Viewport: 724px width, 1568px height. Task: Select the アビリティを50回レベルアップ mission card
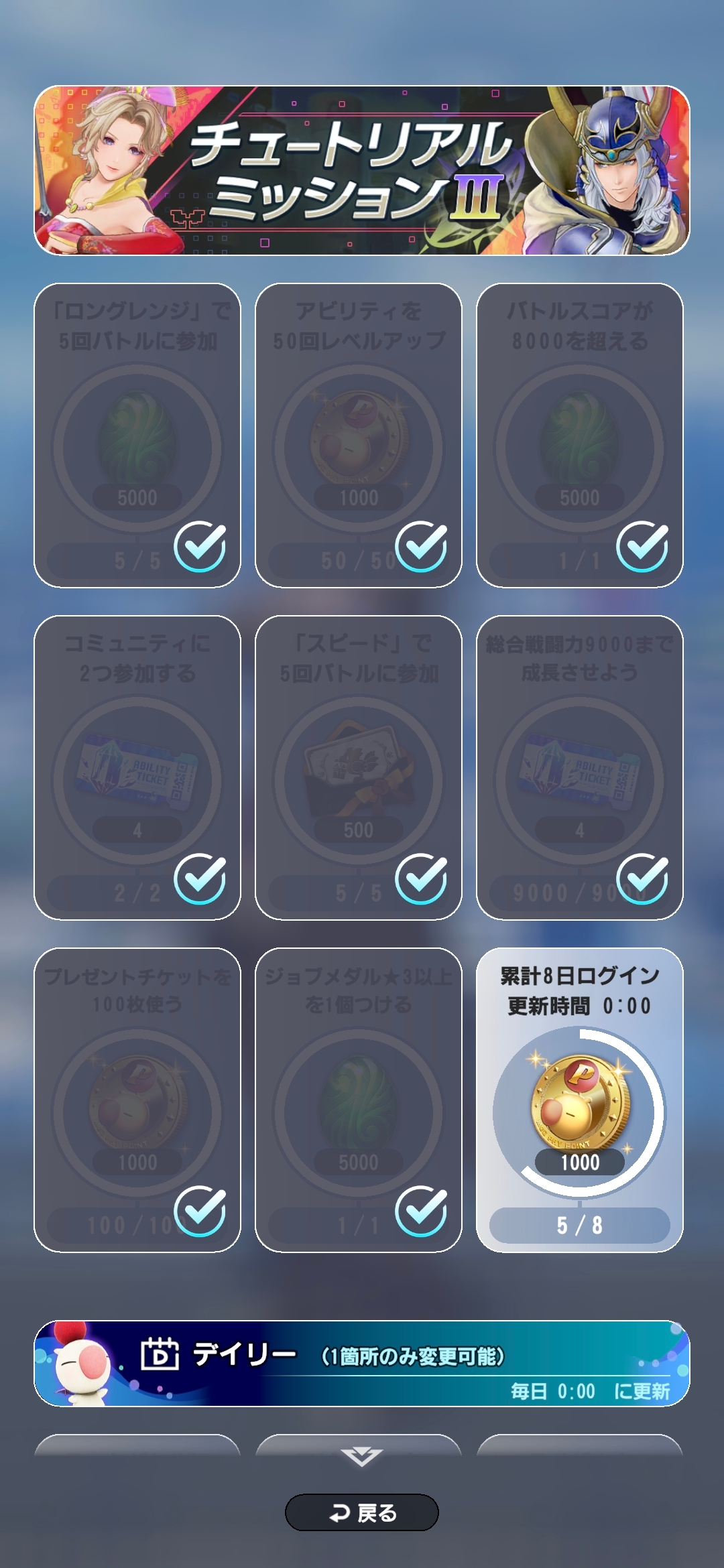pos(359,435)
